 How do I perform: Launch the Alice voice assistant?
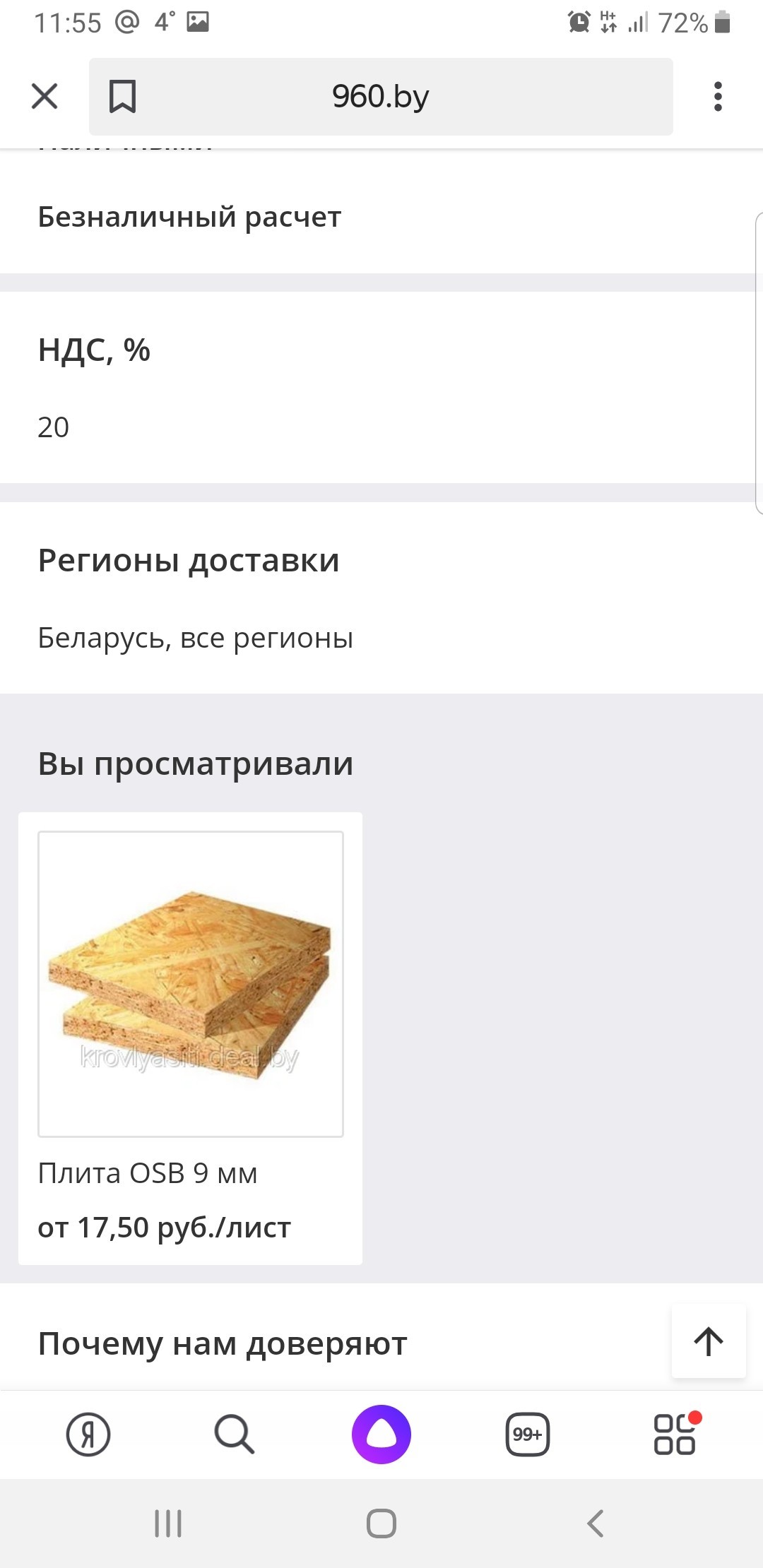381,1435
